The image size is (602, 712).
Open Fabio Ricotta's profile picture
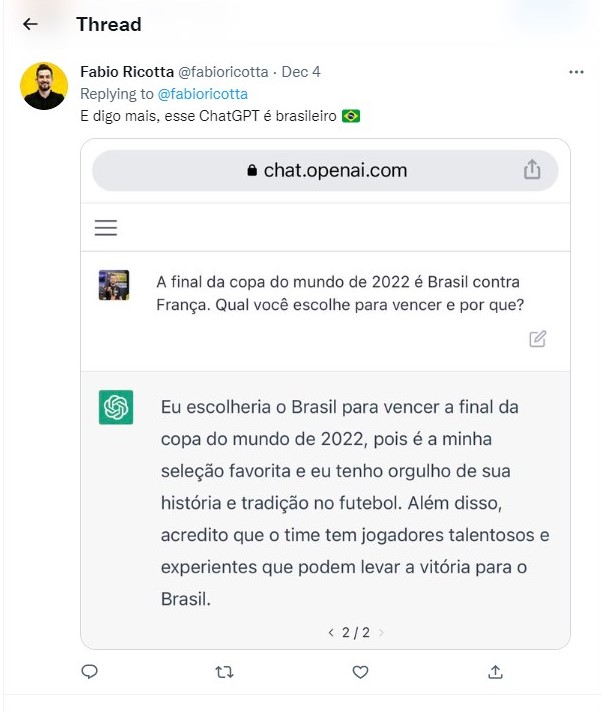pyautogui.click(x=44, y=86)
